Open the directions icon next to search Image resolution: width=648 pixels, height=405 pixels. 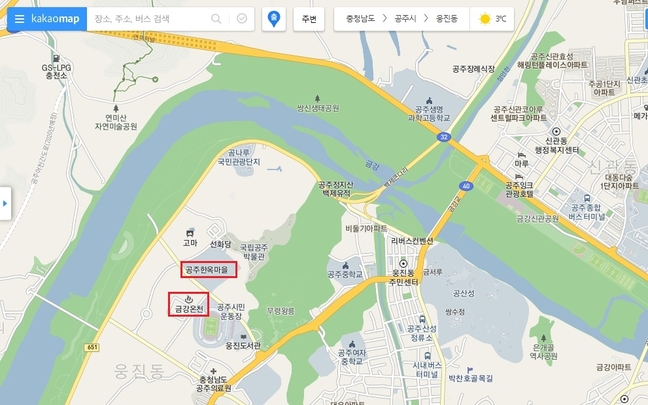click(x=241, y=19)
